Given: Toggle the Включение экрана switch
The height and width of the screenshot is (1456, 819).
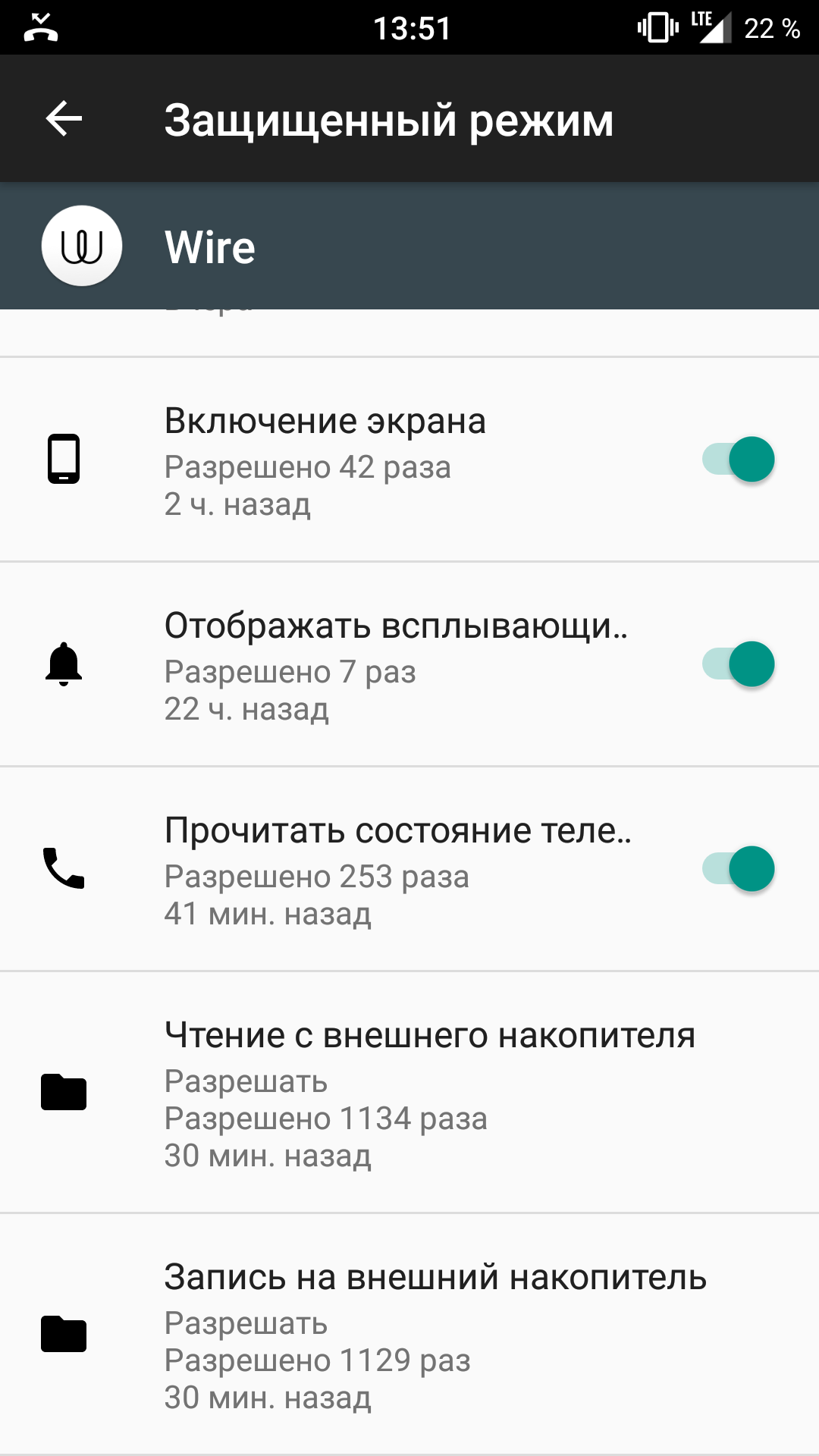Looking at the screenshot, I should coord(739,460).
